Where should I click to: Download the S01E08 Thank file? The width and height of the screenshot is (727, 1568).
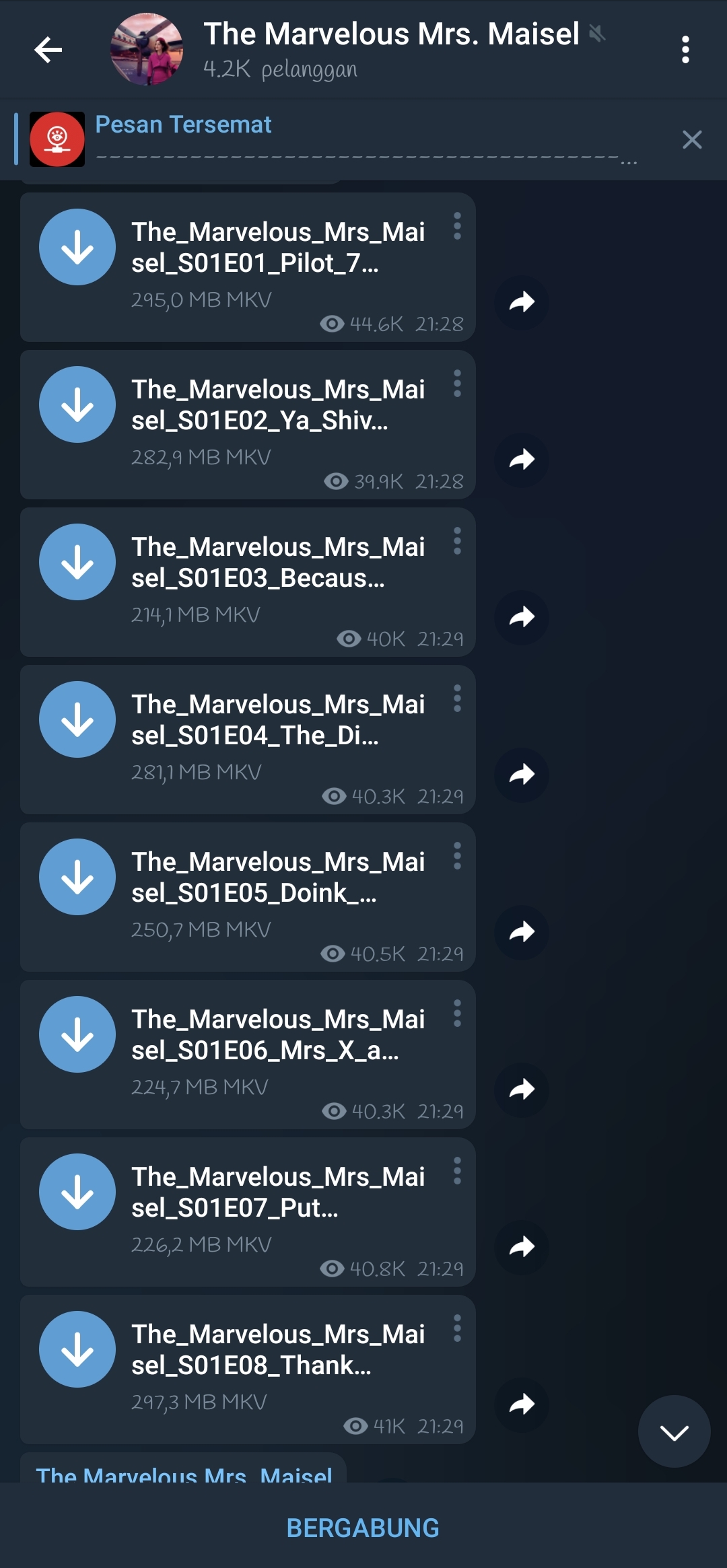[x=77, y=1349]
